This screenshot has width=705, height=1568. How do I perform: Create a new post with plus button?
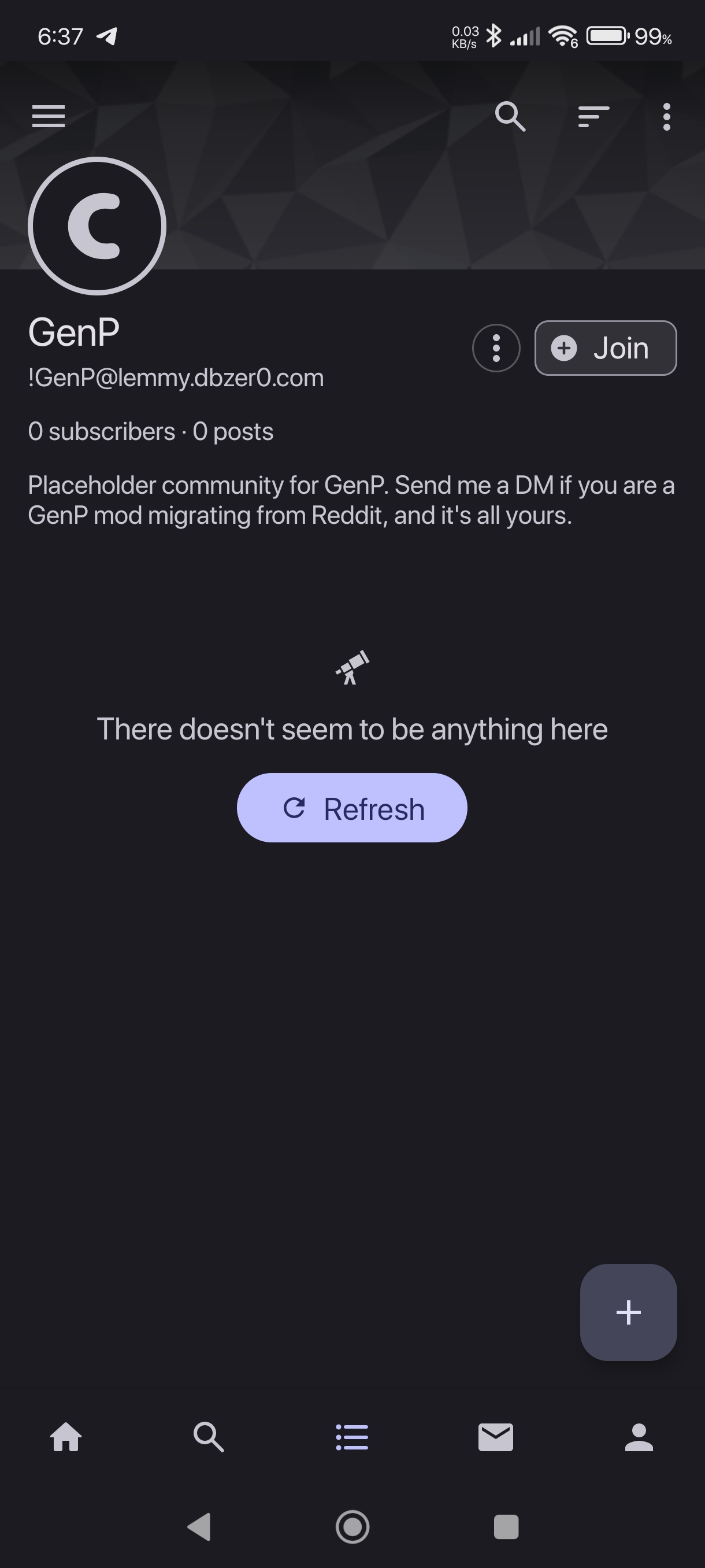click(628, 1312)
